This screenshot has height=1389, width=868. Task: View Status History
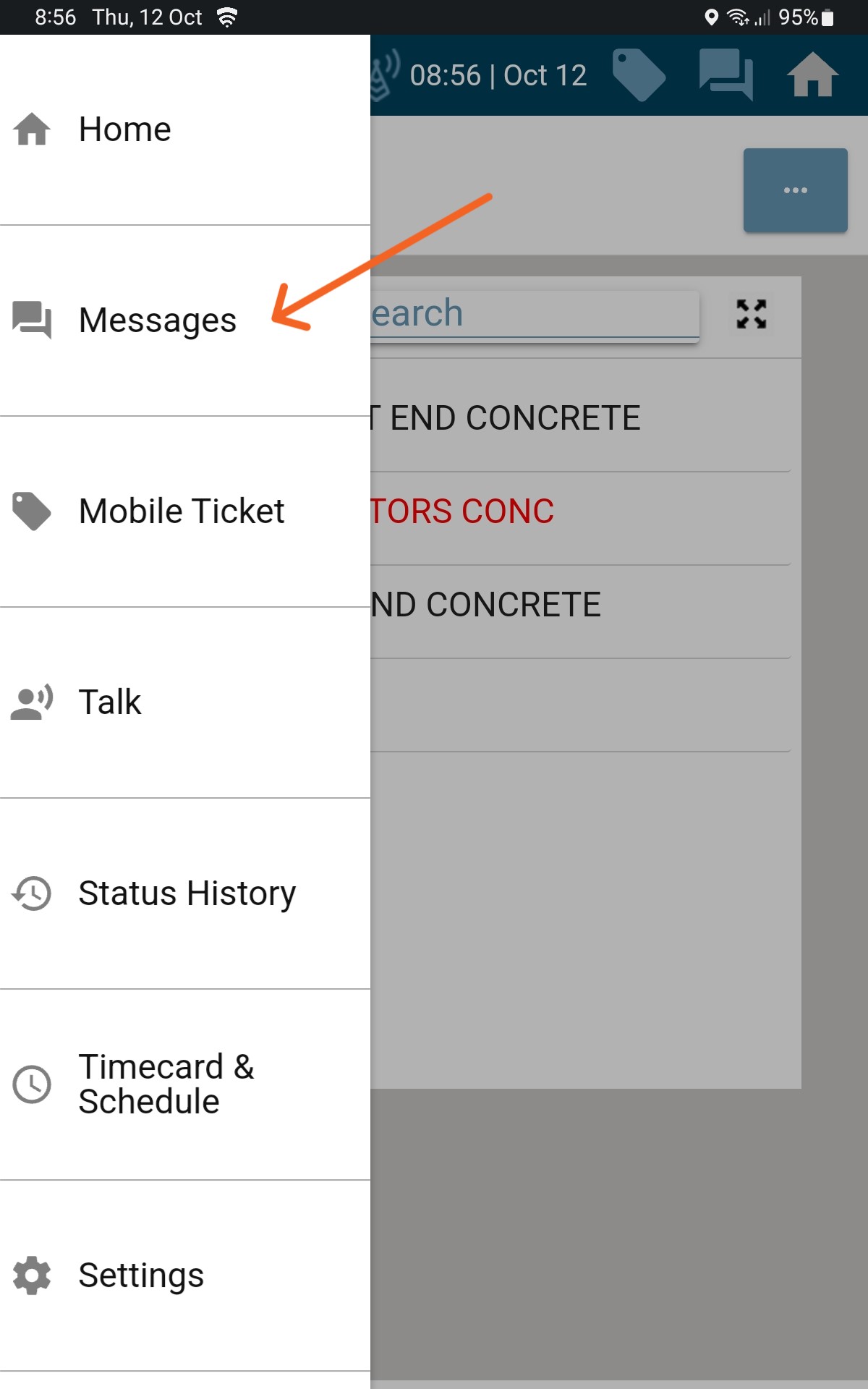(187, 893)
